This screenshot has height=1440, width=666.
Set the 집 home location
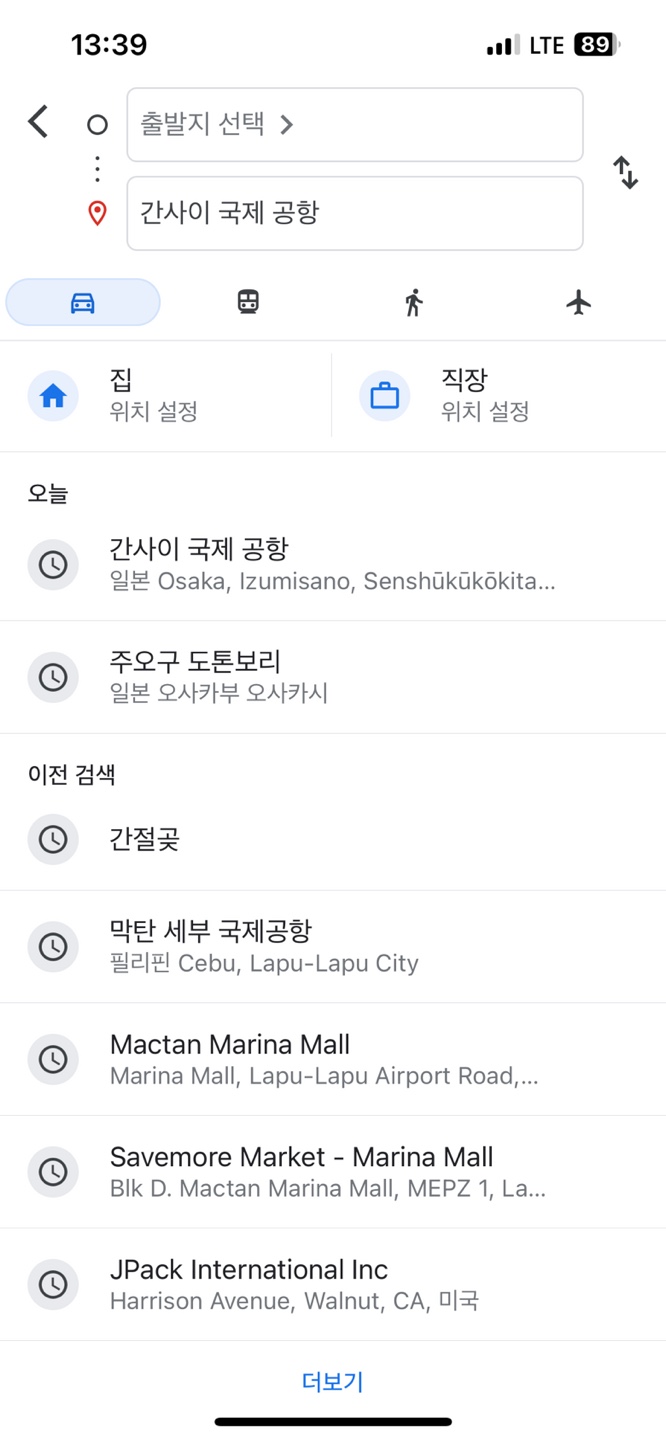click(x=166, y=396)
